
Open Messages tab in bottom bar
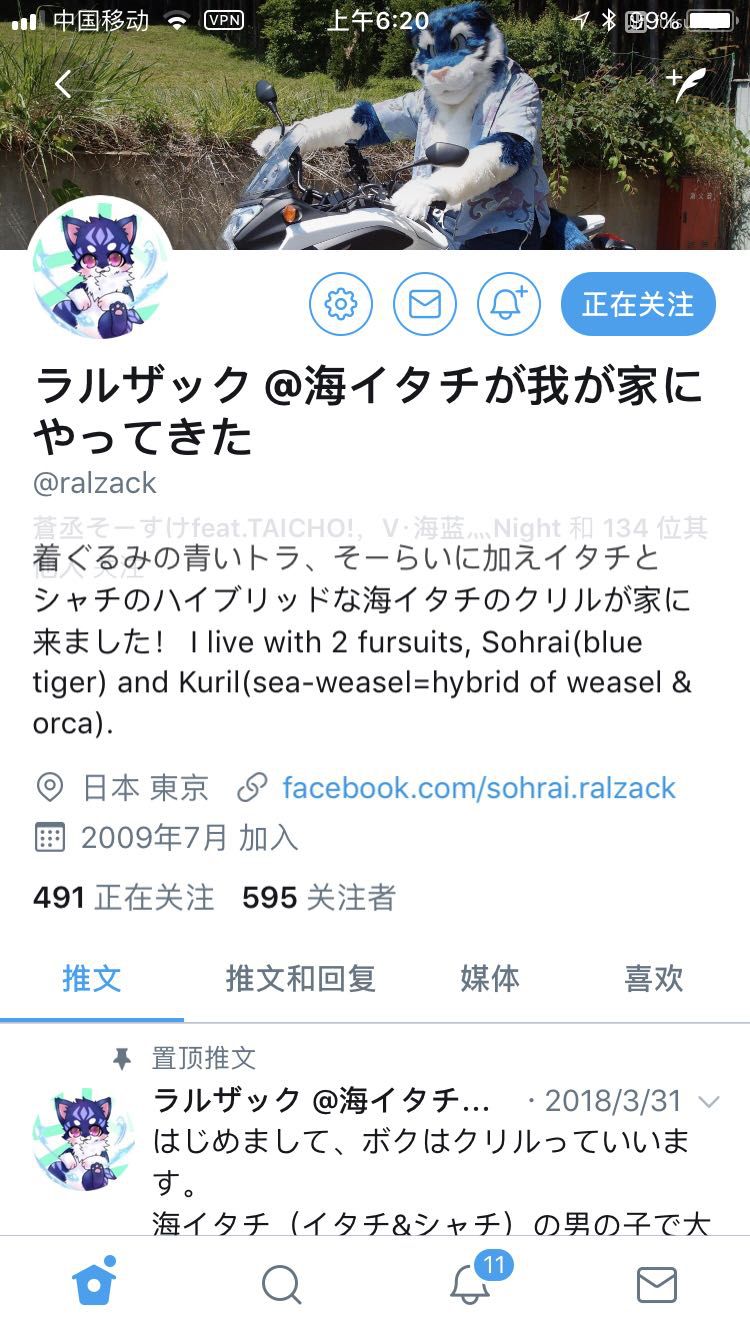[656, 1284]
